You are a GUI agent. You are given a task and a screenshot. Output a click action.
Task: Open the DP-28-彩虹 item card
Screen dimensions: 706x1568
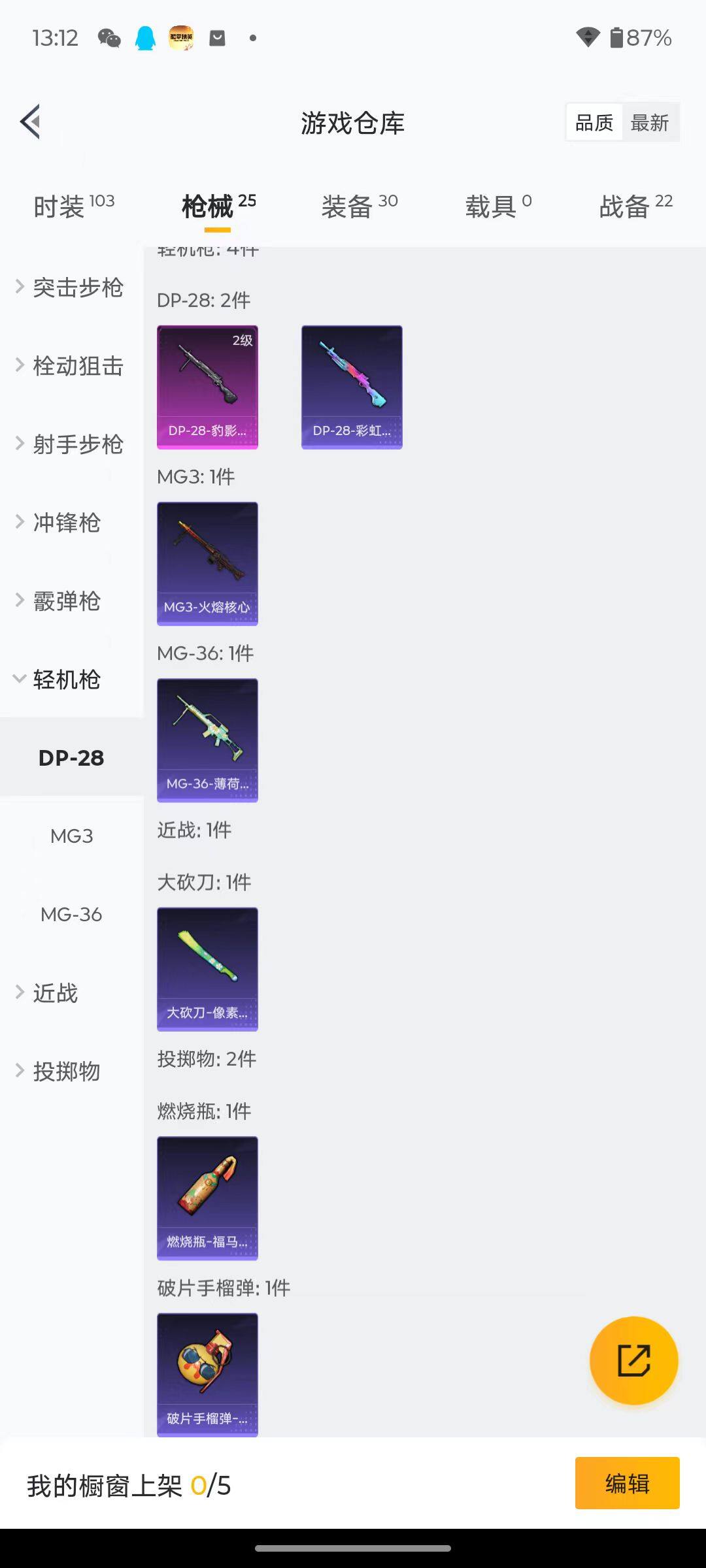coord(352,386)
